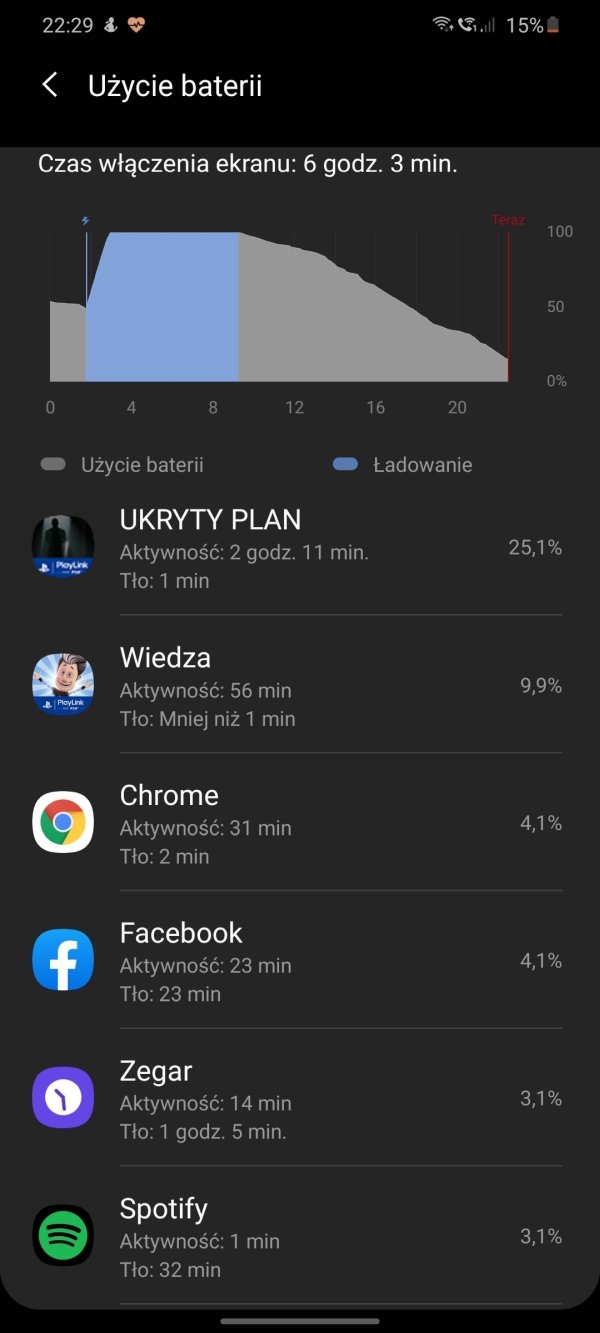View Chrome battery usage details
This screenshot has width=600, height=1333.
(300, 822)
